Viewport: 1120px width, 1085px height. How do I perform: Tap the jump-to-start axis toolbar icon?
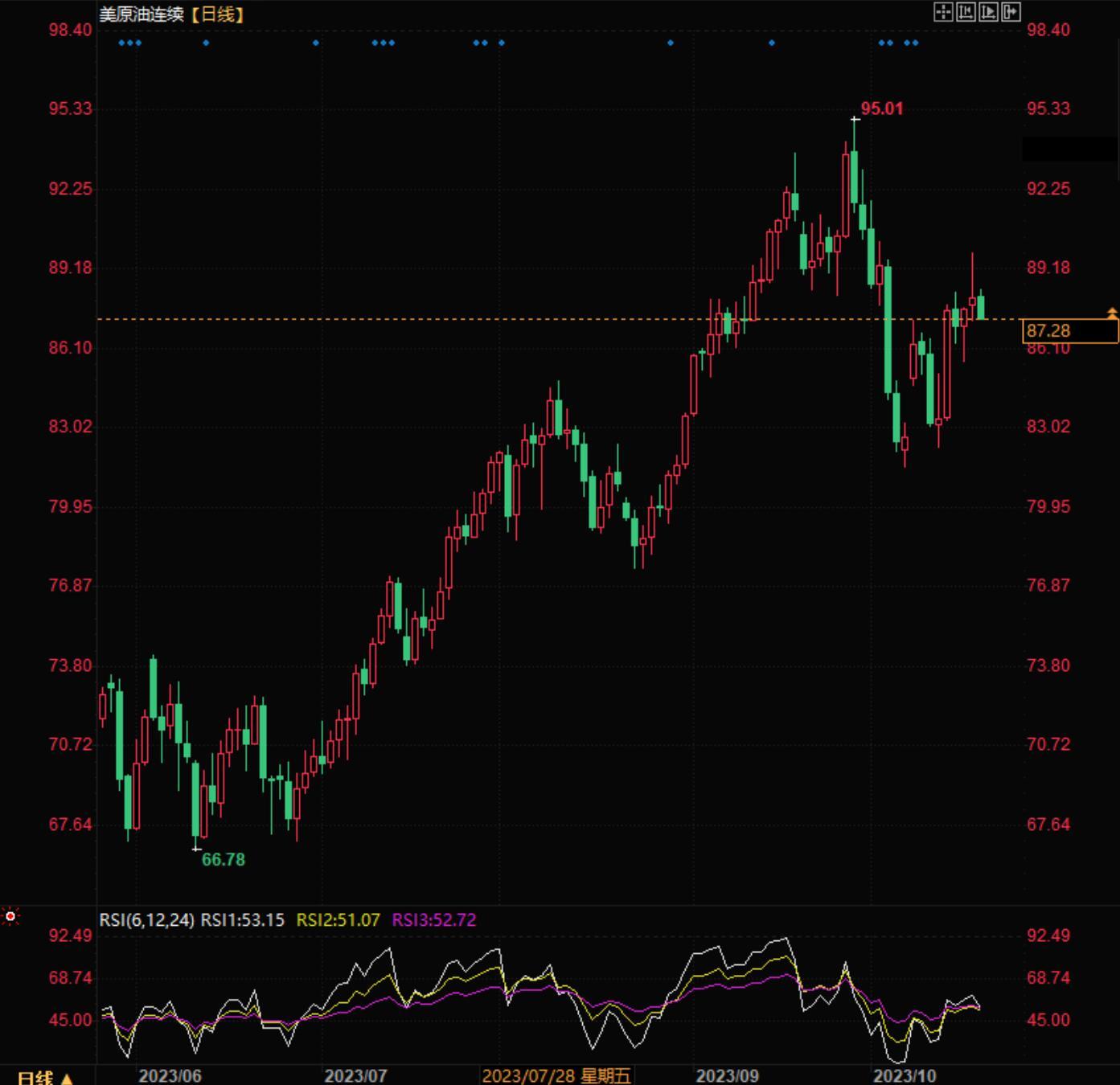point(966,12)
